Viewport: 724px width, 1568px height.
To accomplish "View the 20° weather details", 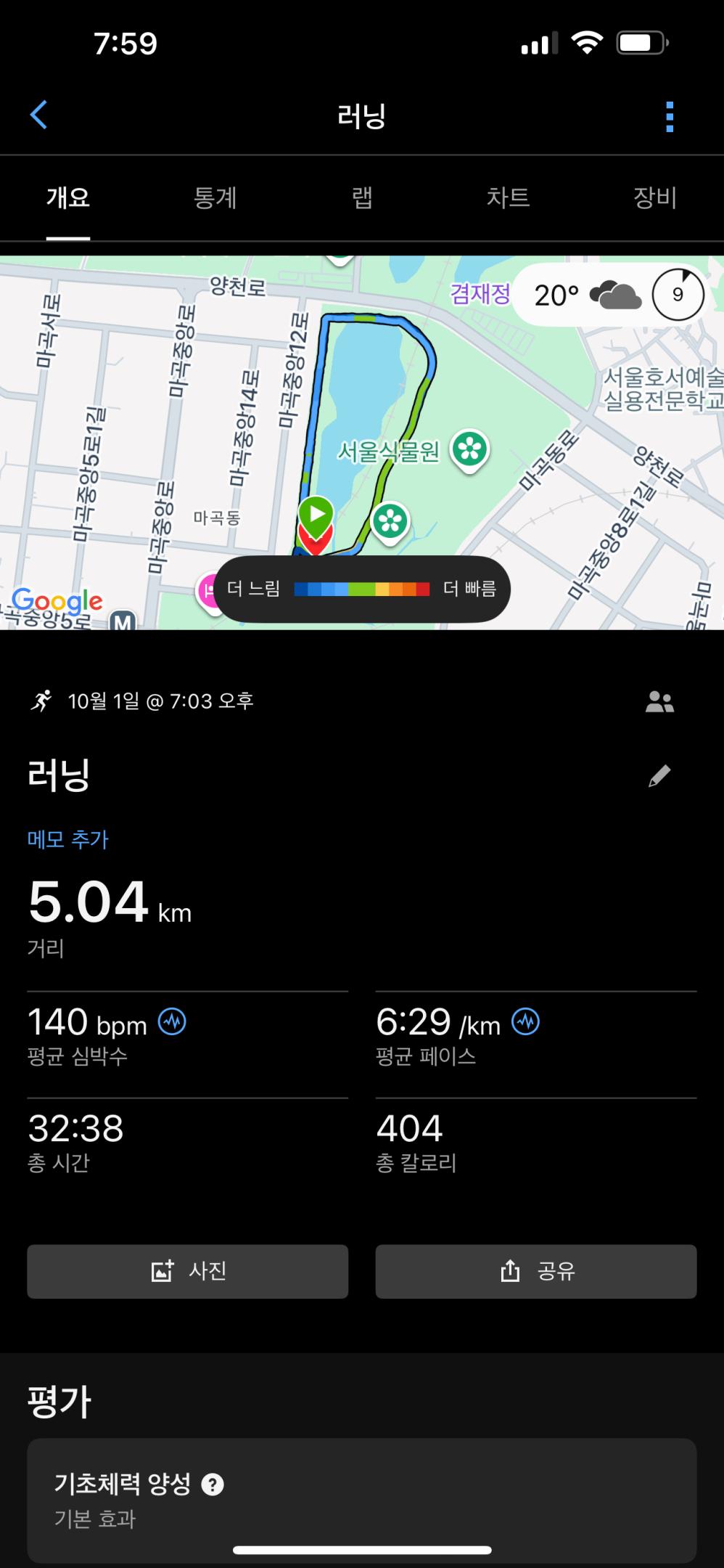I will [x=588, y=295].
